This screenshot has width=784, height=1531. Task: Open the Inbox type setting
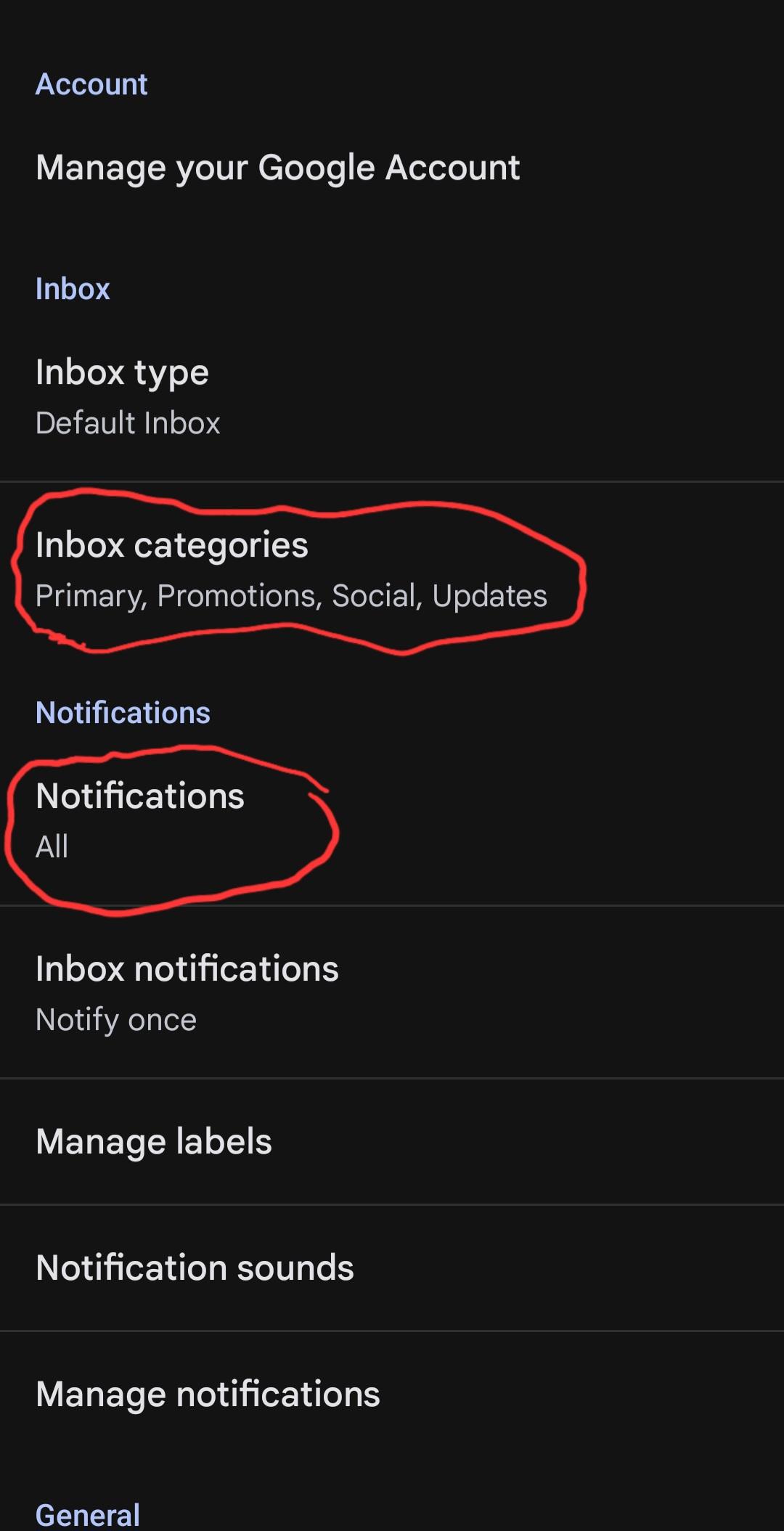(x=392, y=396)
